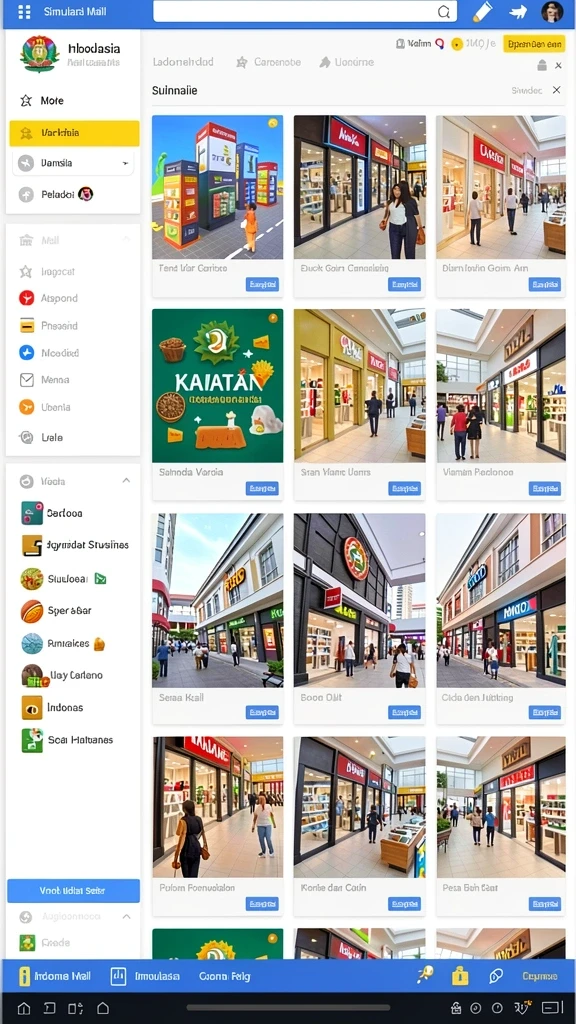The width and height of the screenshot is (576, 1024).
Task: Go to the system home button
Action: pyautogui.click(x=24, y=1008)
